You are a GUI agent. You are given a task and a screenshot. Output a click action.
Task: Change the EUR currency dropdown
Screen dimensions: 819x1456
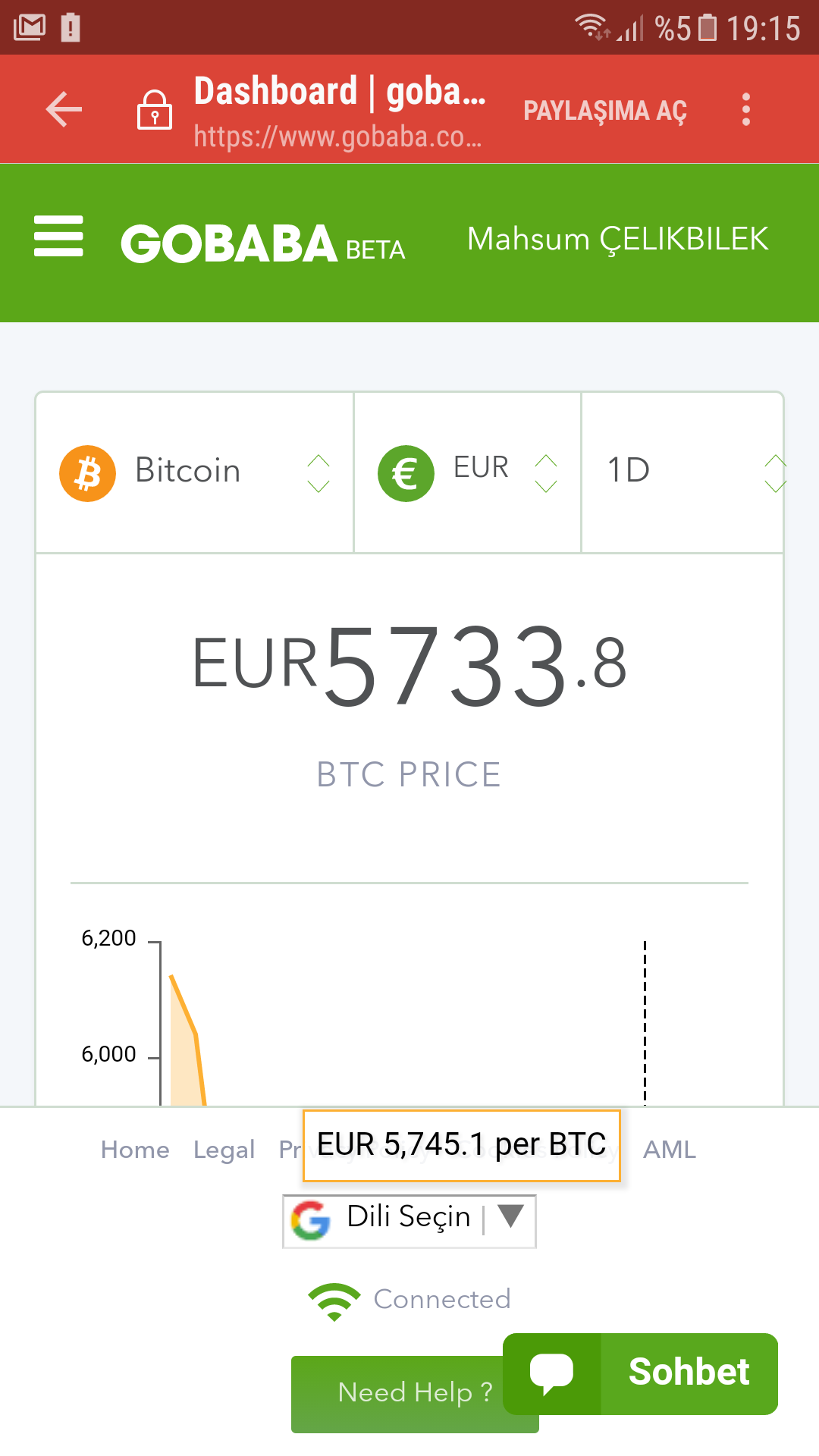[468, 472]
